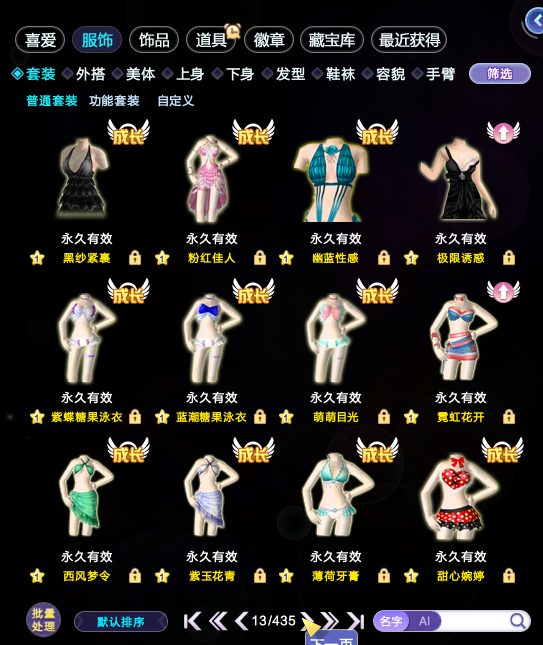Open the 默认排序 sort dropdown
543x645 pixels.
[121, 622]
